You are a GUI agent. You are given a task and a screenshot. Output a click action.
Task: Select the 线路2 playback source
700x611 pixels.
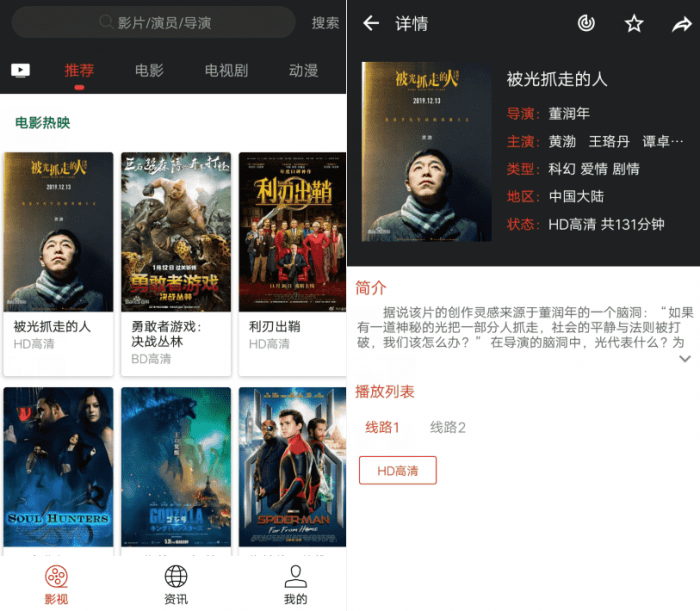point(448,428)
